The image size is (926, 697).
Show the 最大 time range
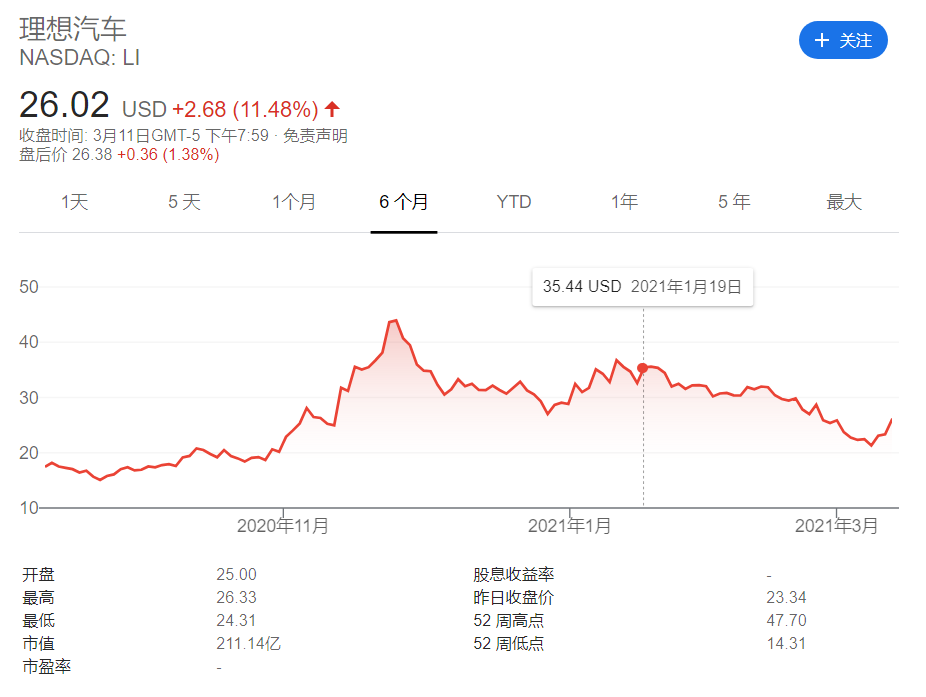click(x=843, y=202)
